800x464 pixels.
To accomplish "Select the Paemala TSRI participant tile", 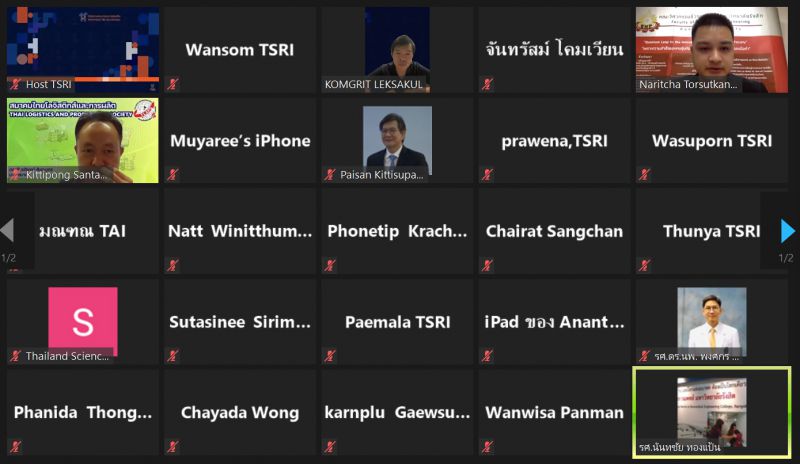I will (x=397, y=322).
